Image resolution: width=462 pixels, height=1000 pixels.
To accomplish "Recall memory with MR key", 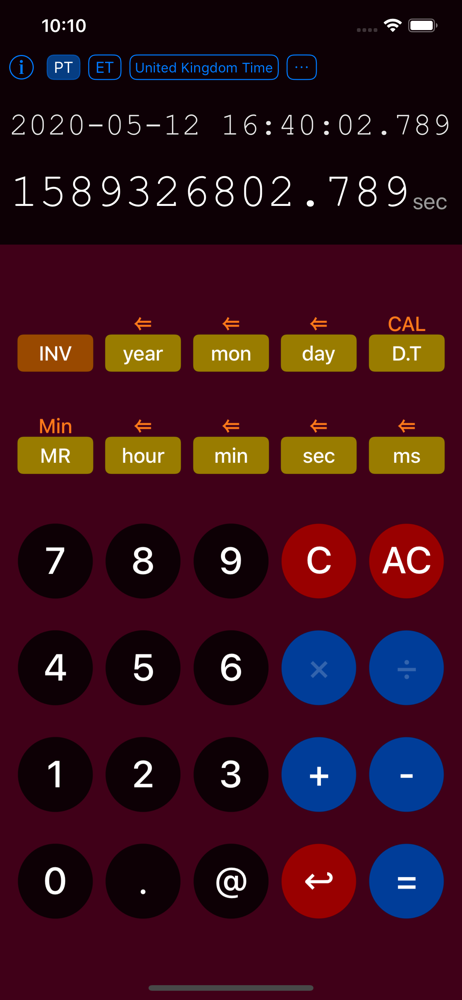I will [x=56, y=455].
